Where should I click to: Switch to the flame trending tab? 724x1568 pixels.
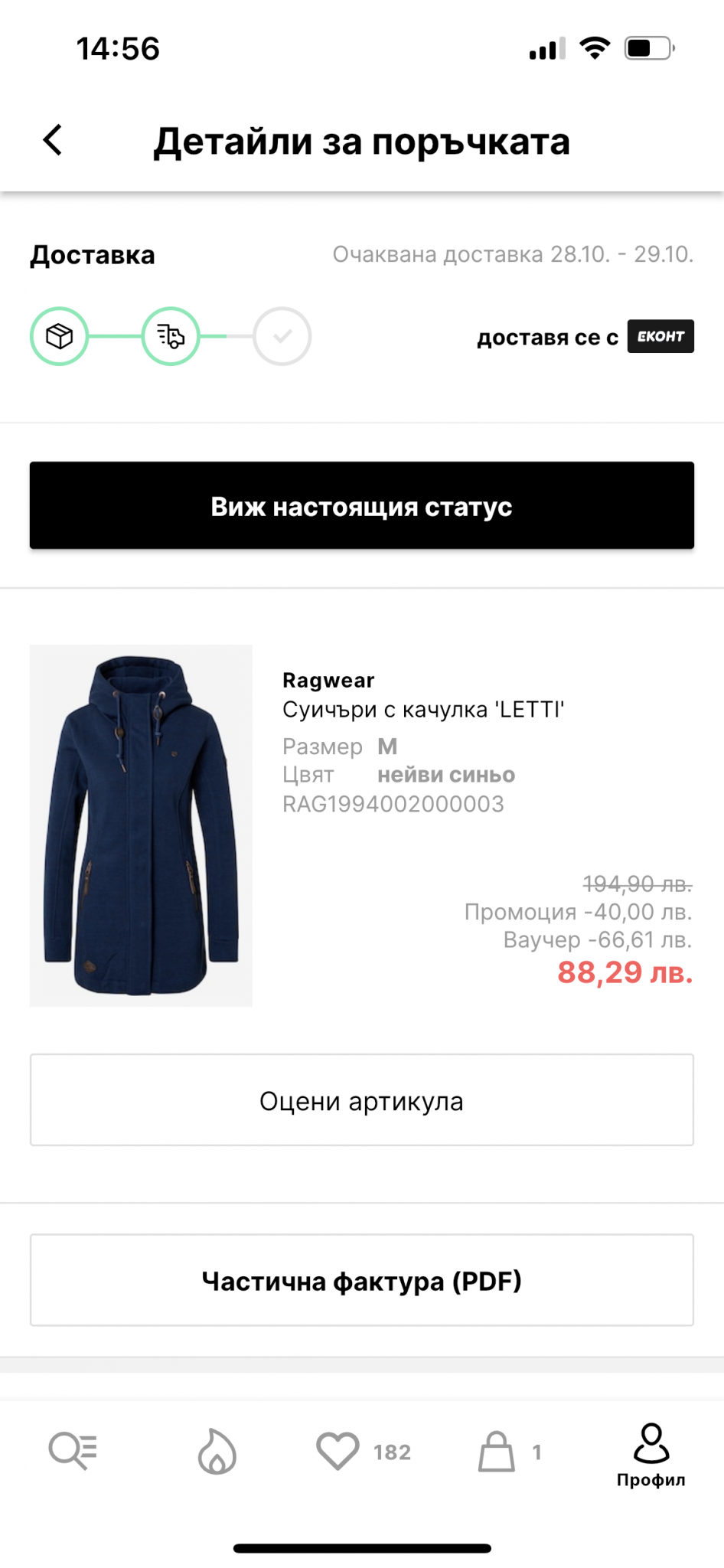click(x=217, y=1451)
